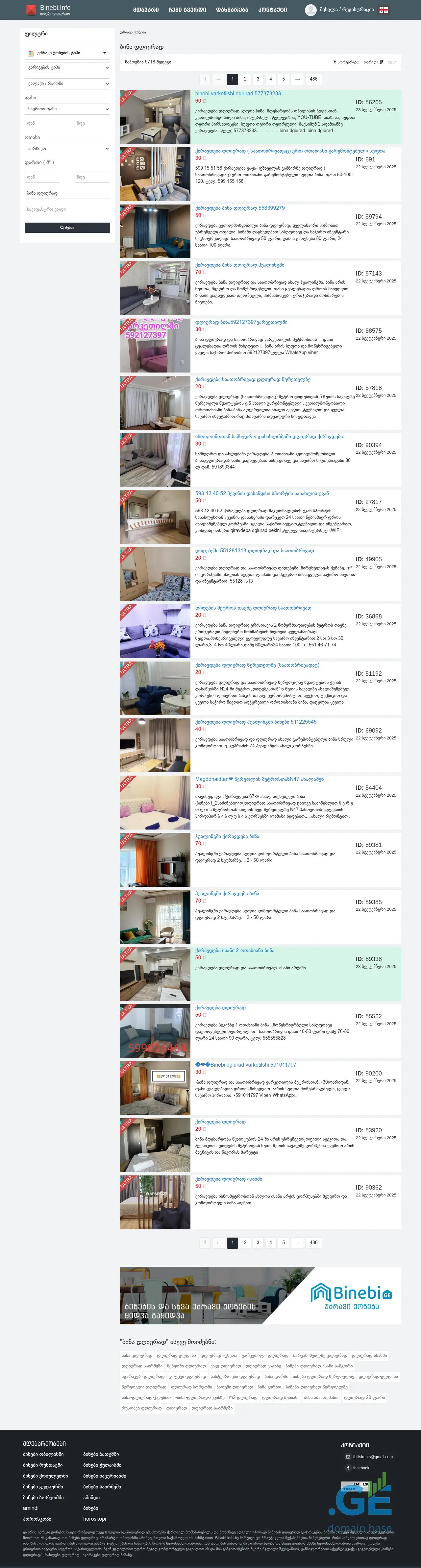Open listing binebi varketilshi dgiurad 577373233
The image size is (421, 1568).
(237, 94)
